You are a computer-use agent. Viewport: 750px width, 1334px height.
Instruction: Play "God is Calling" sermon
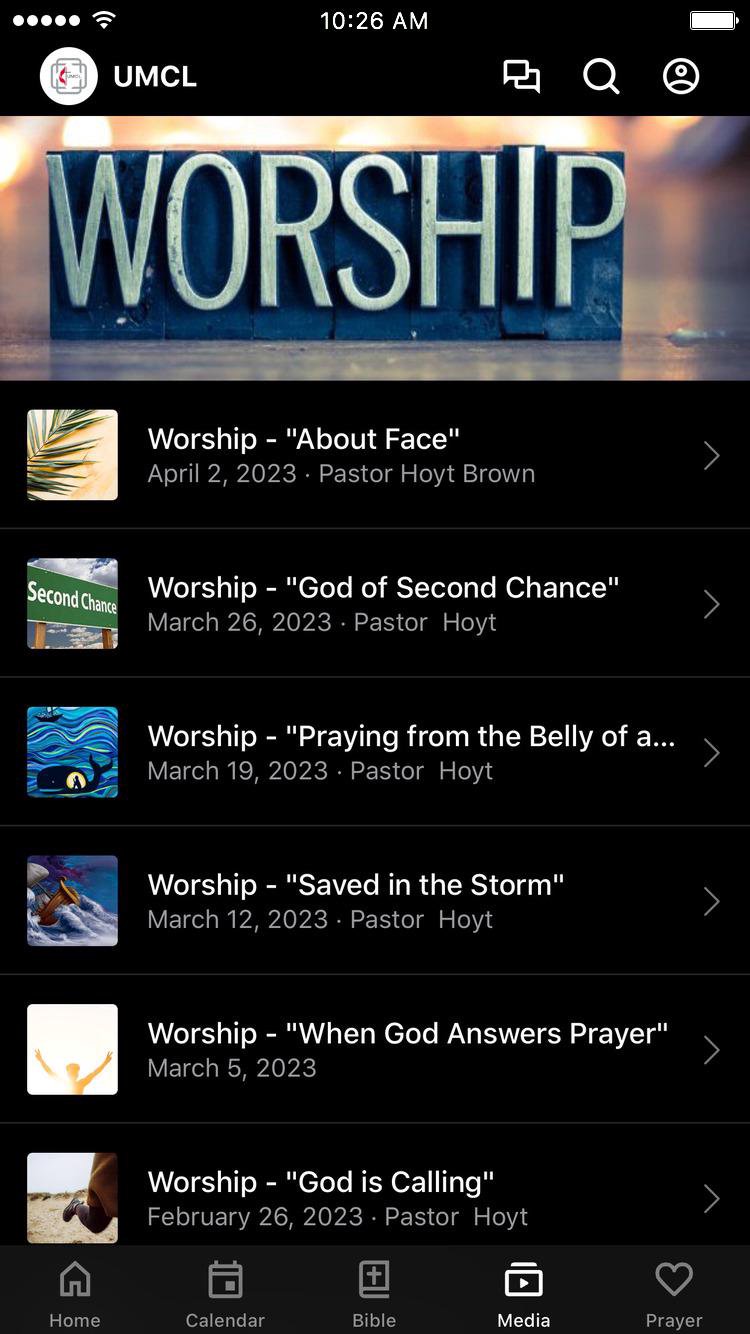pyautogui.click(x=375, y=1196)
